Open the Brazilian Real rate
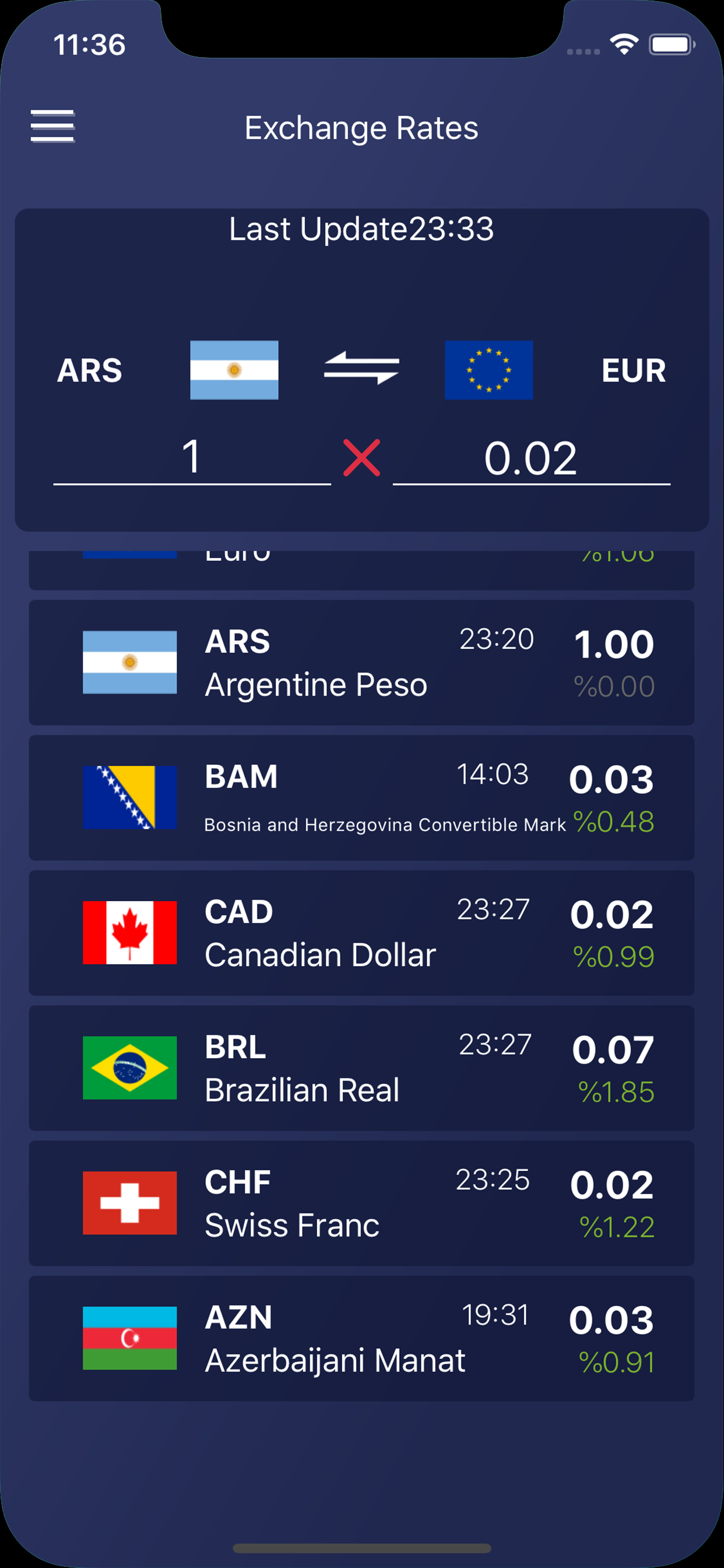 [x=361, y=1067]
